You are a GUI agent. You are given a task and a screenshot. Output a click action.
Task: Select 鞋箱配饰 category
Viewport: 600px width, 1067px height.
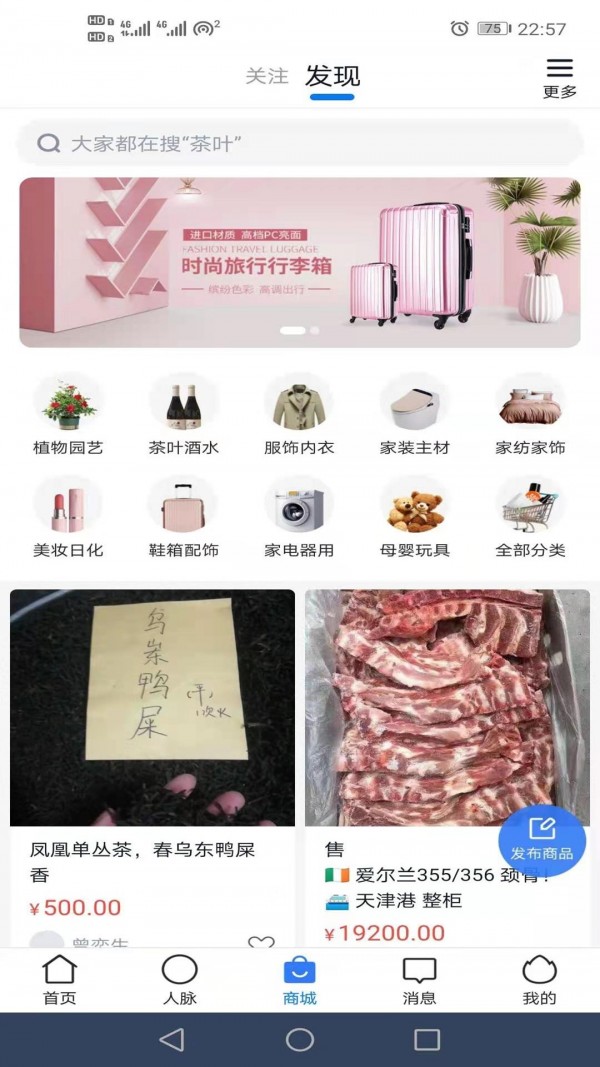[184, 517]
